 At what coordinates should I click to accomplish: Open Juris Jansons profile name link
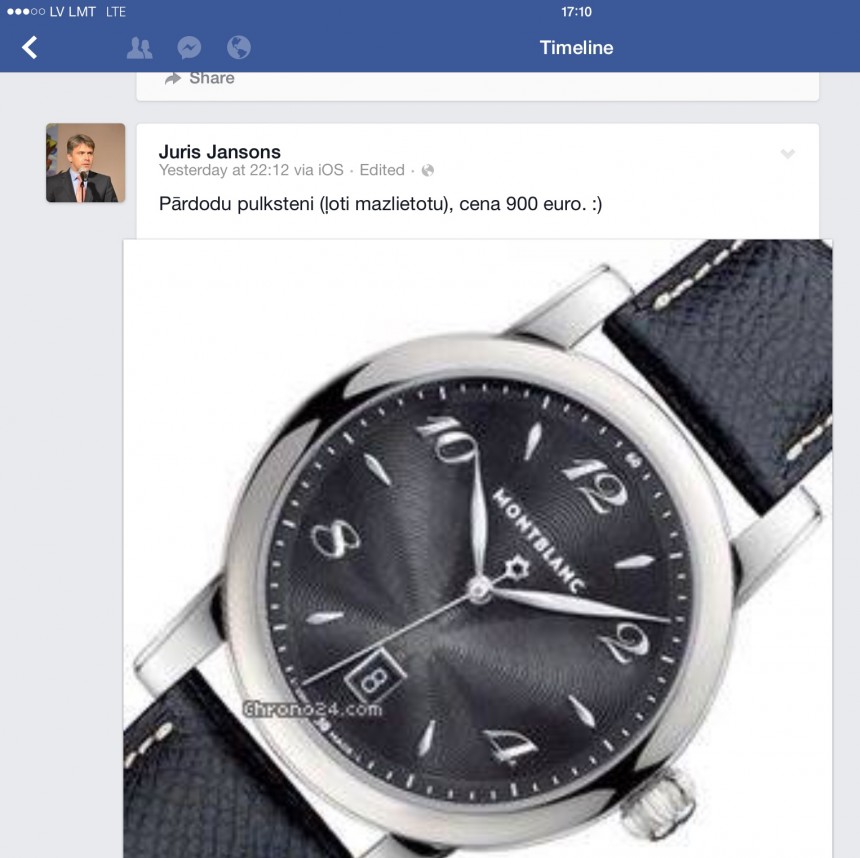point(219,152)
